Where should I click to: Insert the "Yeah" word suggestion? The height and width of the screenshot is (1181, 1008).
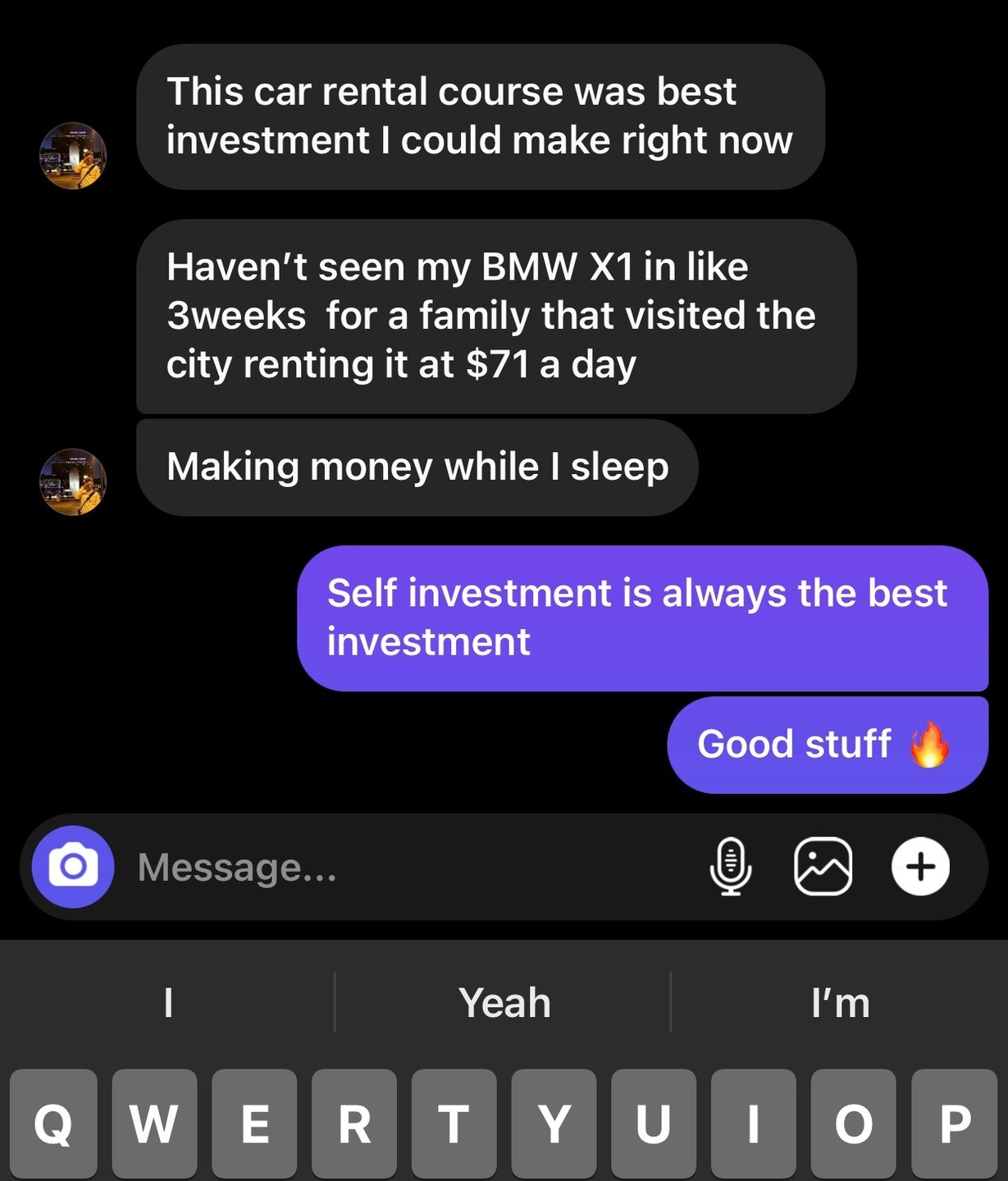[504, 1002]
